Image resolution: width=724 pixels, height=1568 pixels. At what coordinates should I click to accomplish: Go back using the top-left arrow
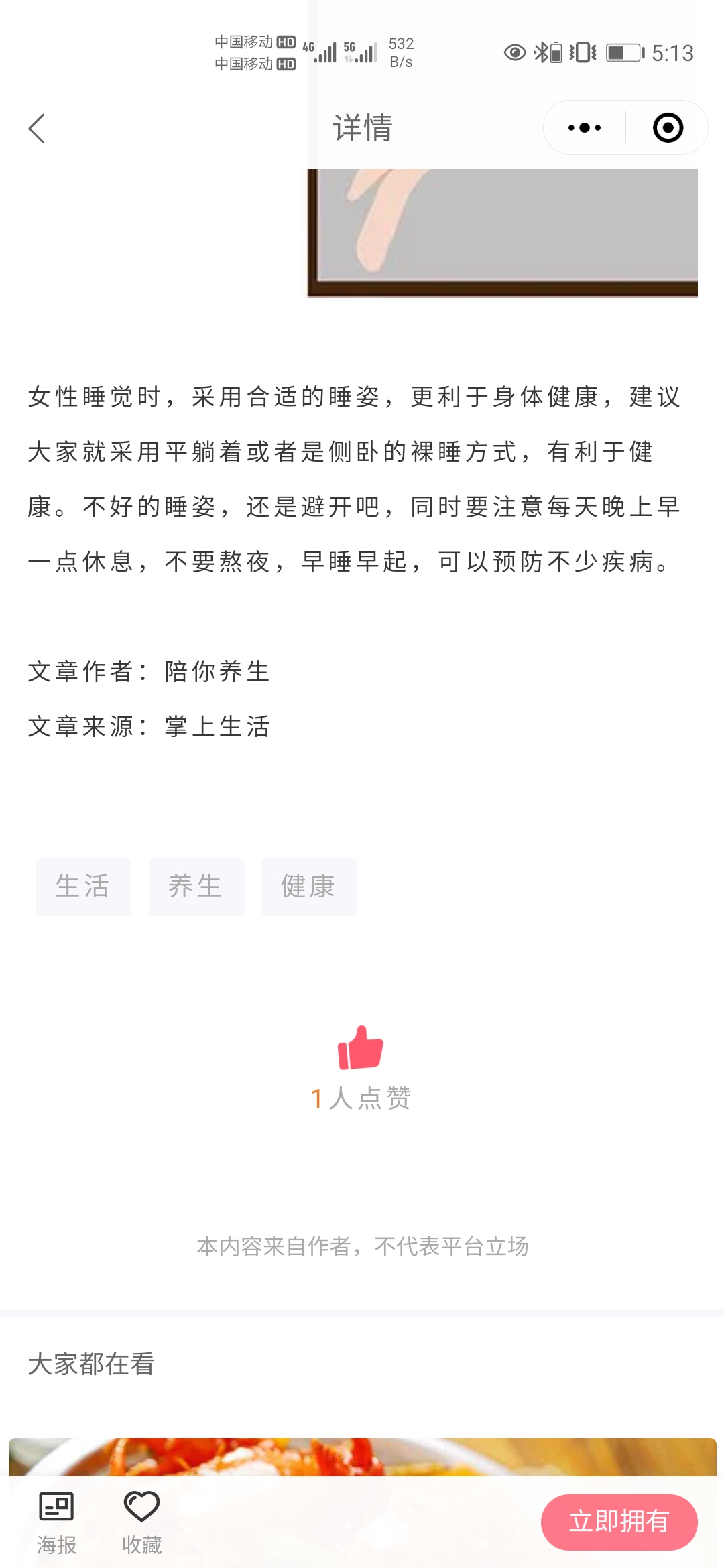point(38,128)
